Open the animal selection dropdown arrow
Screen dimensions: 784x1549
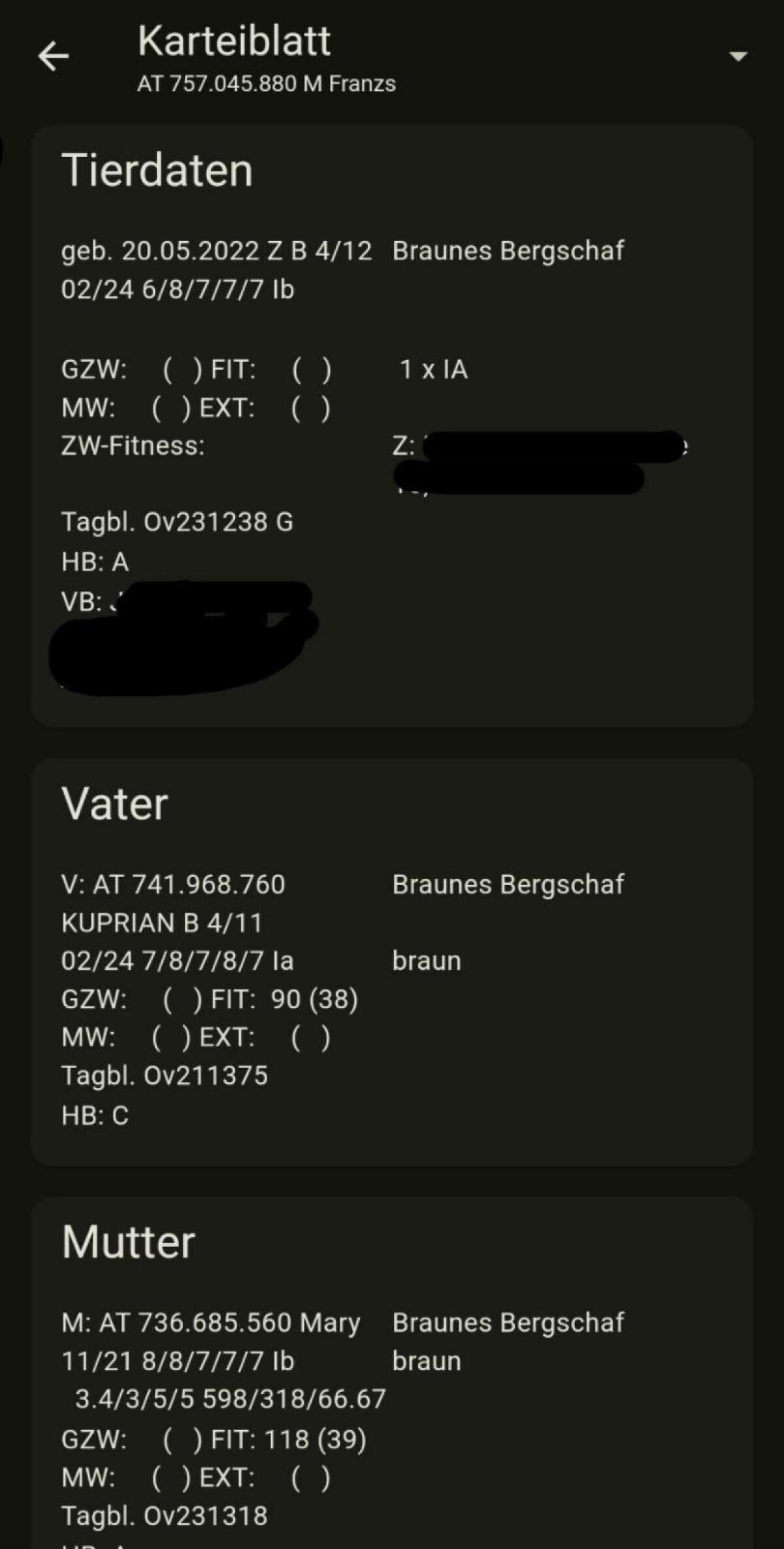(737, 56)
